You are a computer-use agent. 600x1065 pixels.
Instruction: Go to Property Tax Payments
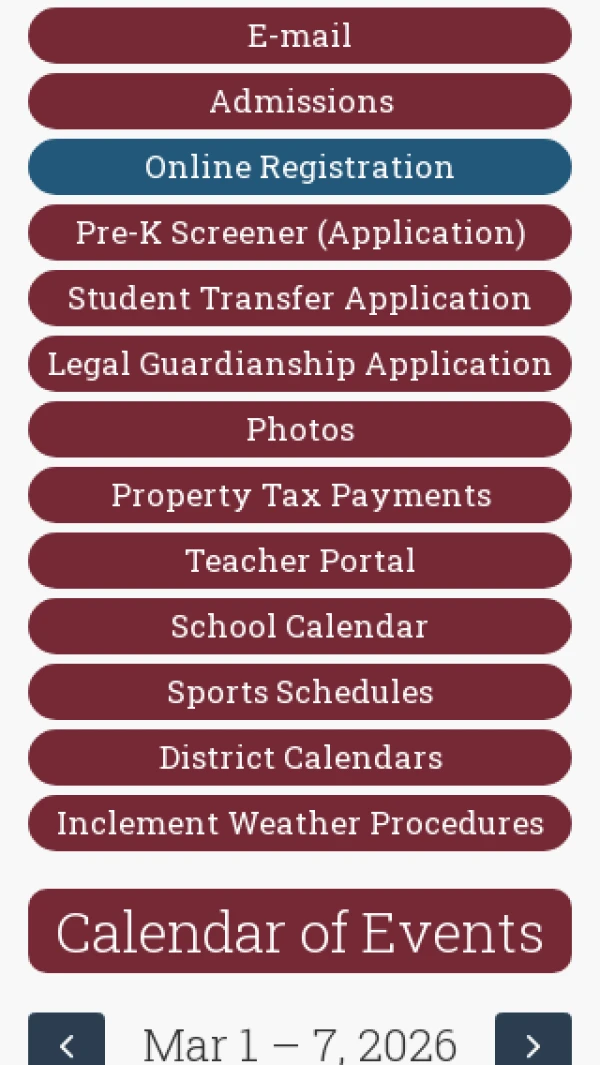click(300, 495)
